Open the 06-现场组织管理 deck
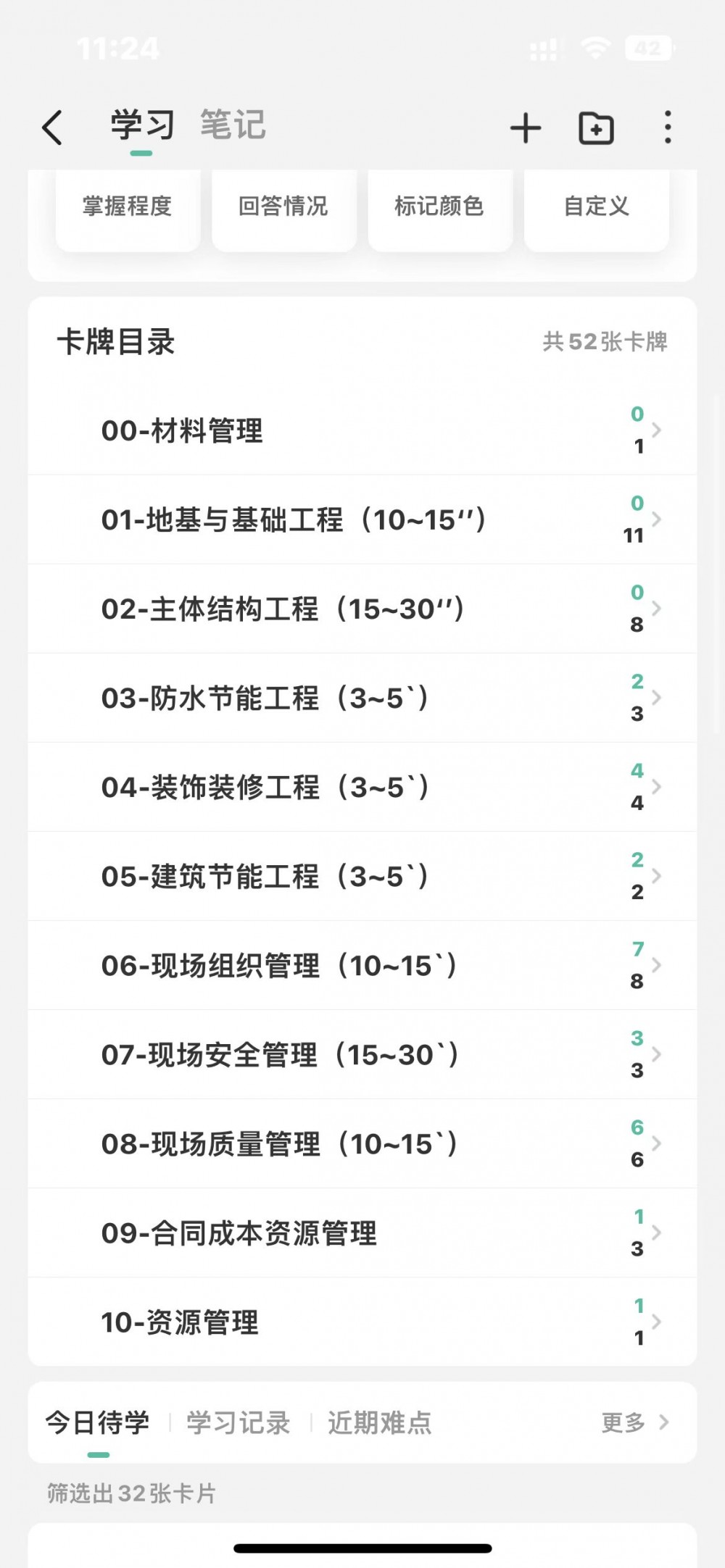Screen dimensions: 725x1568 pyautogui.click(x=362, y=965)
